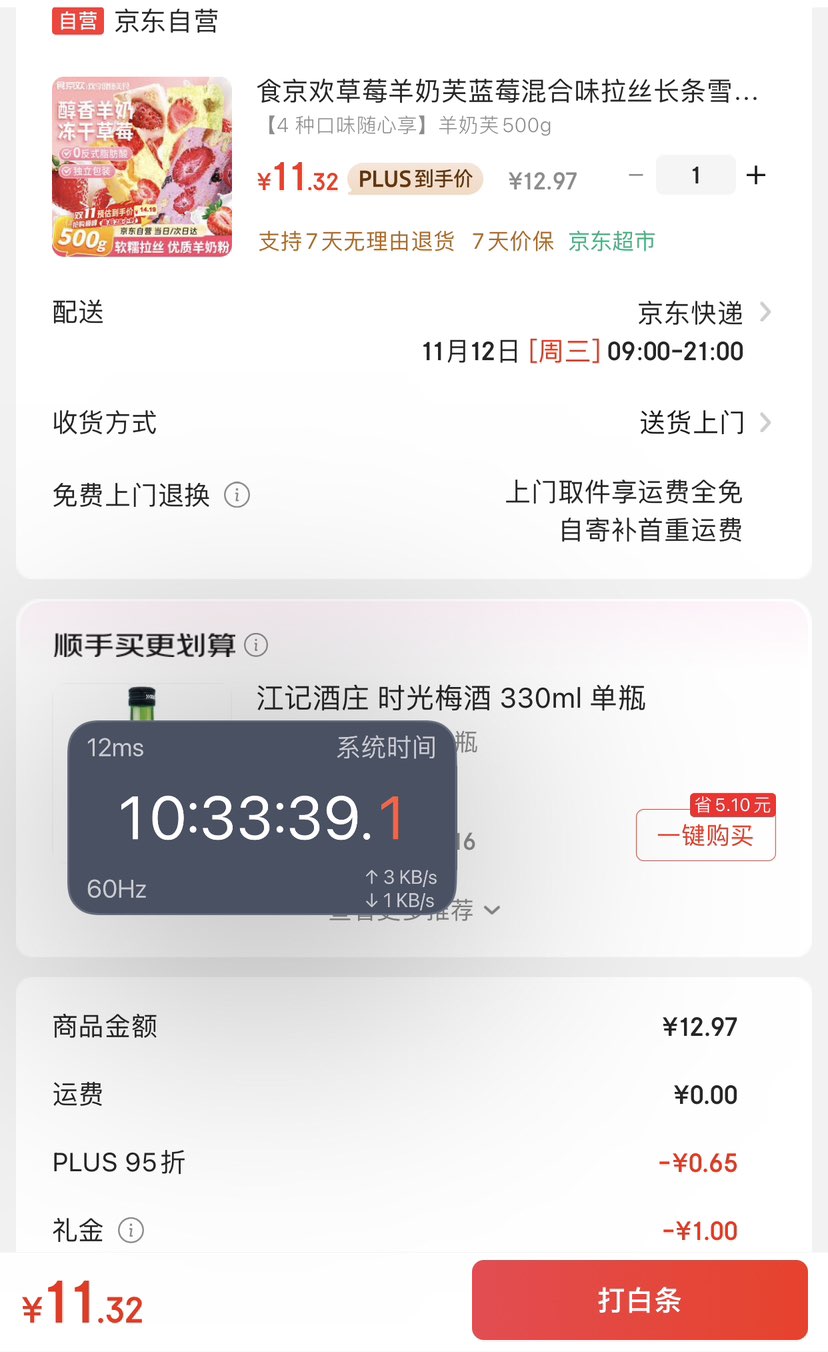
Task: Click the red 自营 badge
Action: pyautogui.click(x=76, y=21)
